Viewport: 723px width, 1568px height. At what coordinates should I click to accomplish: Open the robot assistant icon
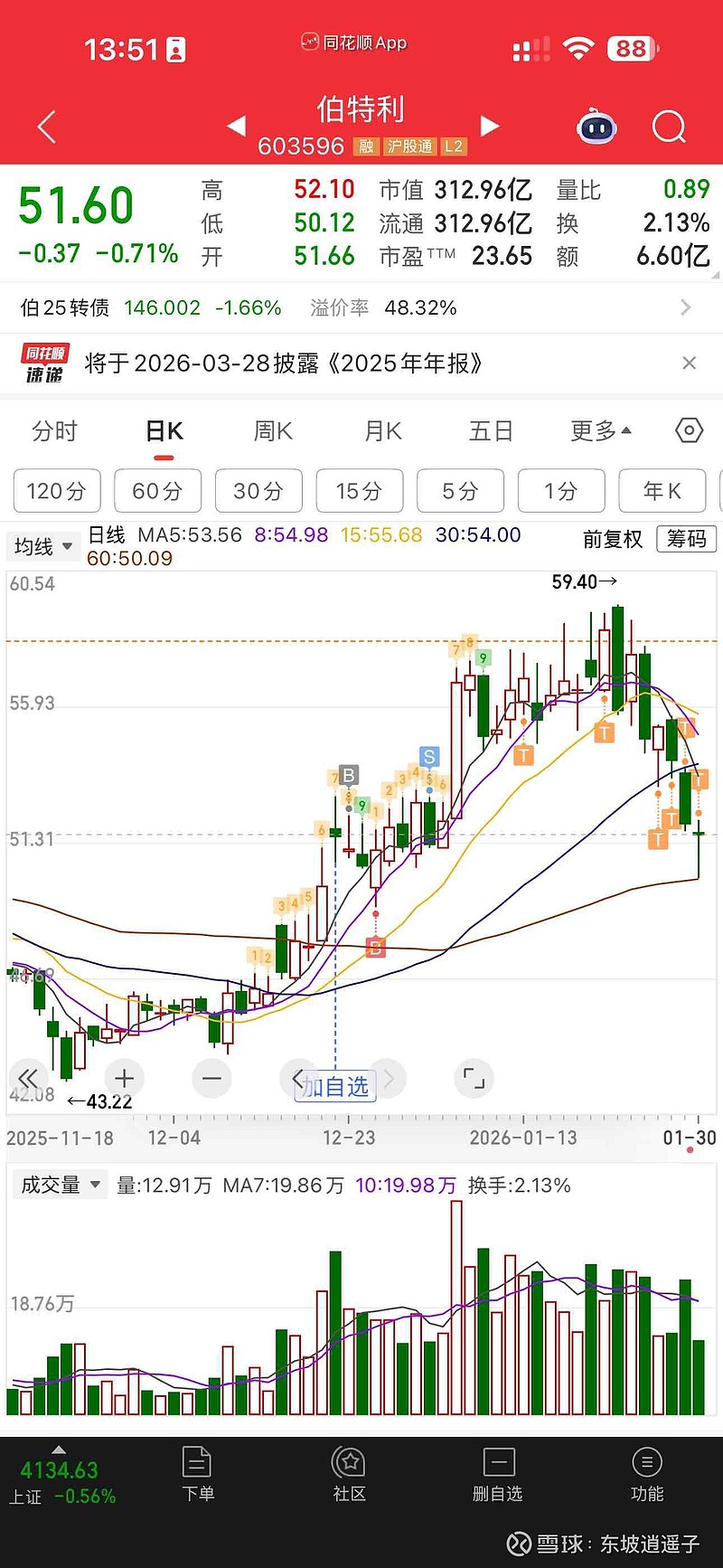click(x=596, y=128)
